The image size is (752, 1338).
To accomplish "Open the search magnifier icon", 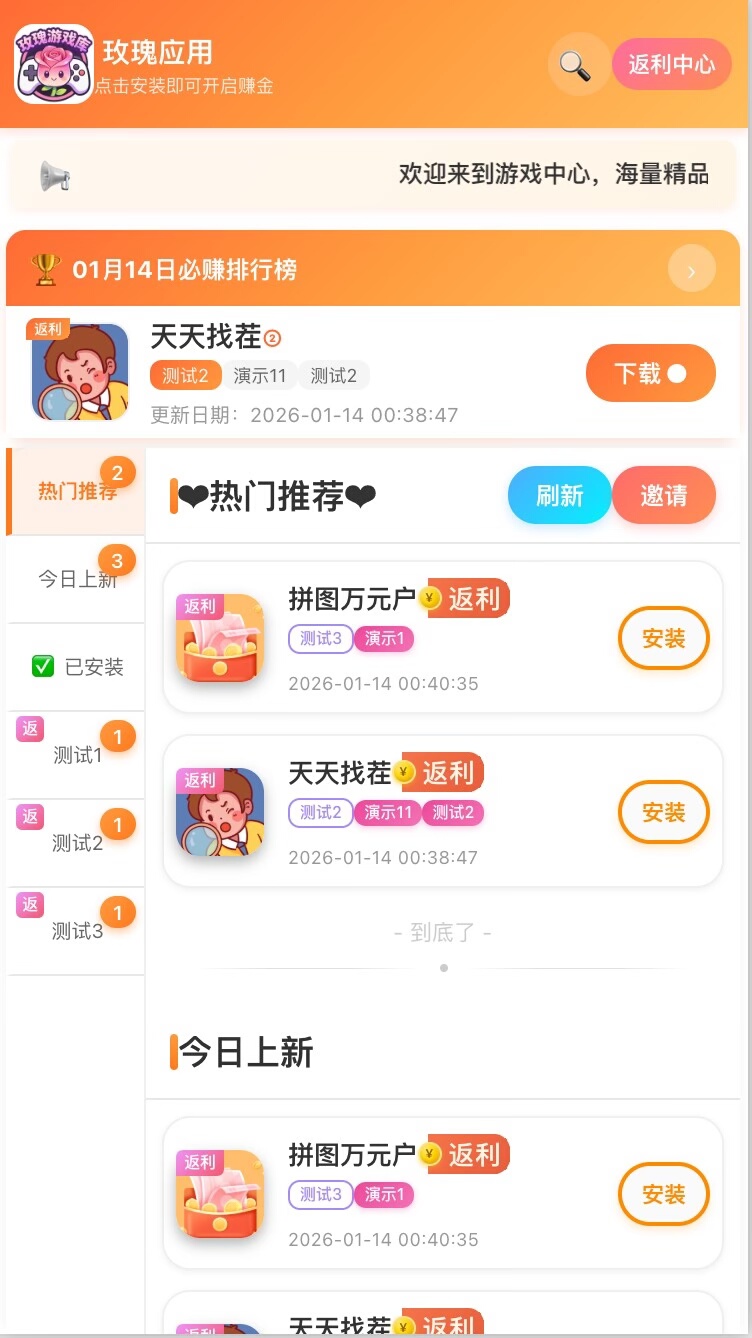I will [x=577, y=65].
